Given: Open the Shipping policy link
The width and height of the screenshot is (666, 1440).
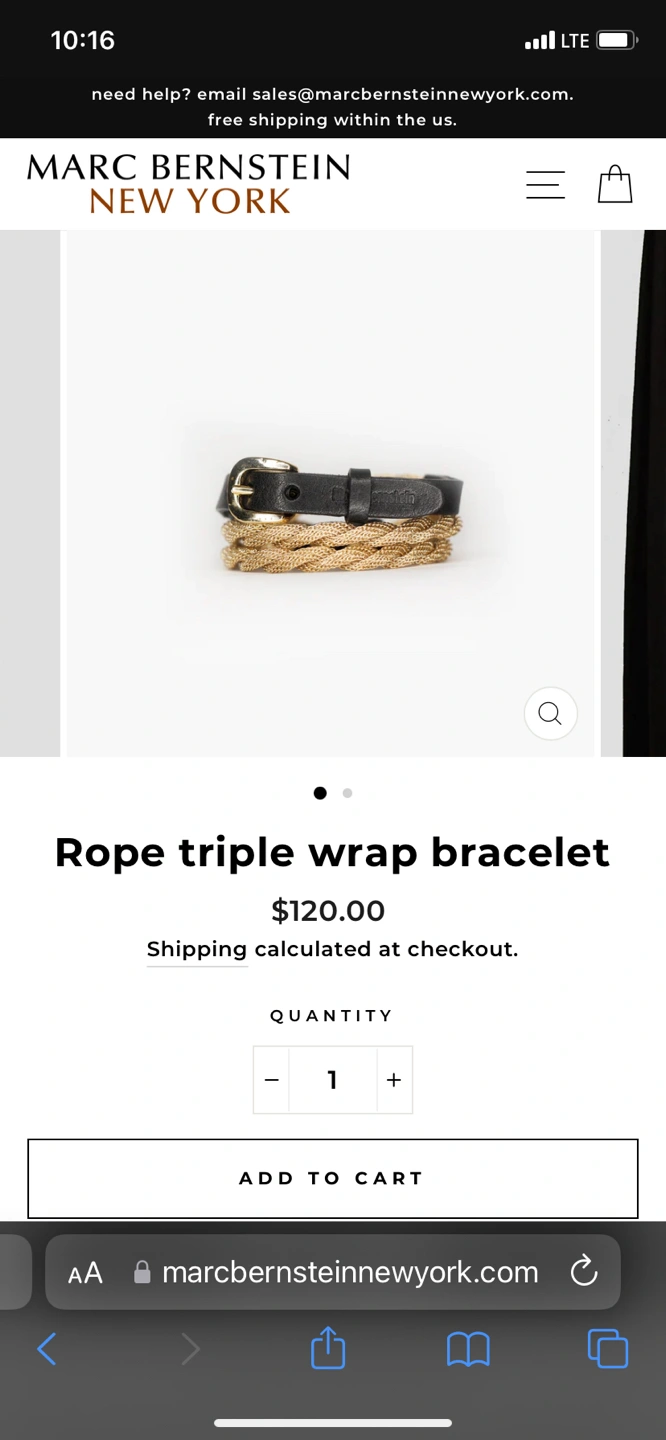Looking at the screenshot, I should pos(197,949).
